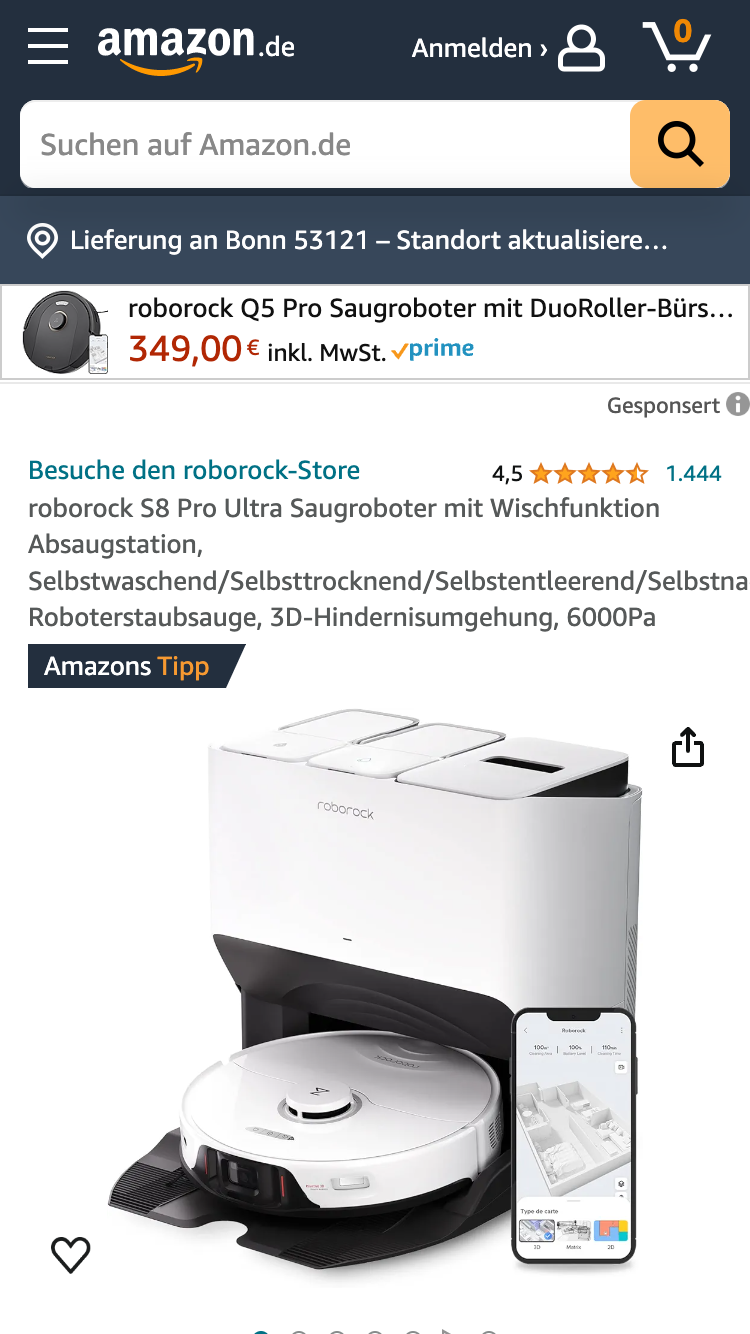This screenshot has height=1334, width=750.
Task: Open the hamburger navigation menu
Action: coord(48,47)
